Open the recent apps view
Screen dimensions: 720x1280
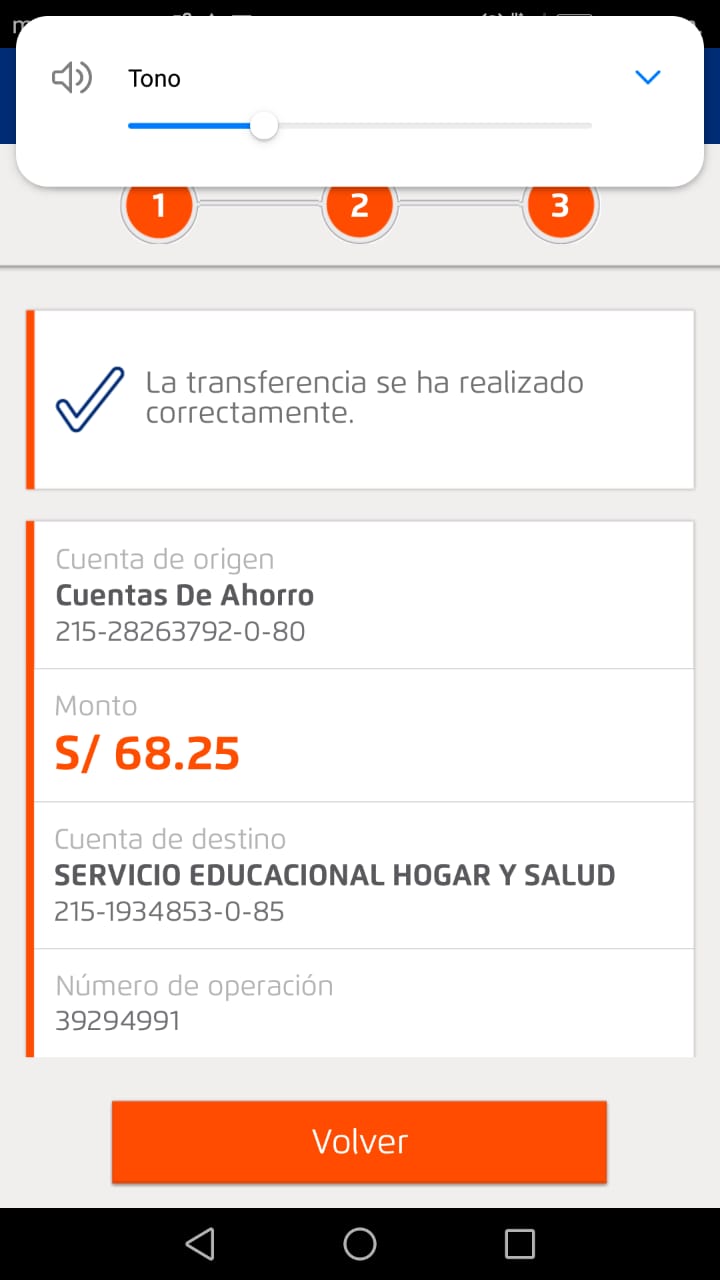click(519, 1243)
